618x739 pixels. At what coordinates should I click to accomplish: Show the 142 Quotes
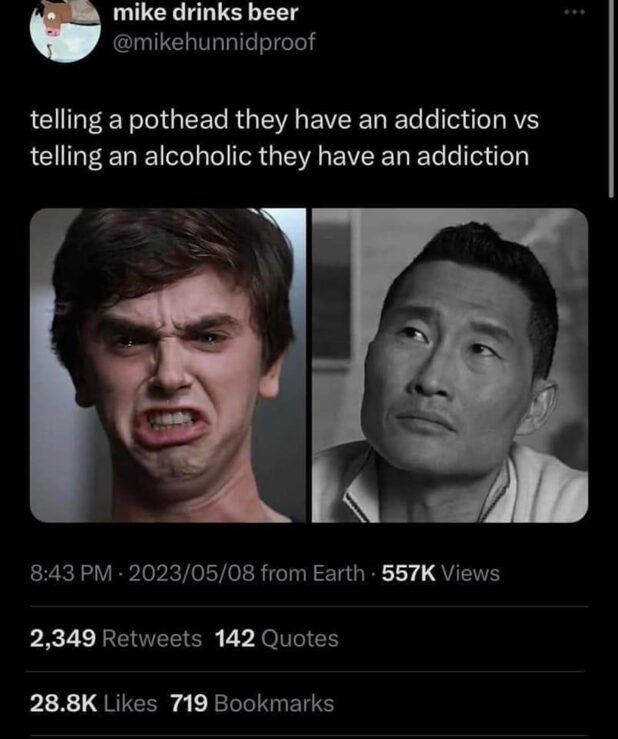[x=276, y=638]
